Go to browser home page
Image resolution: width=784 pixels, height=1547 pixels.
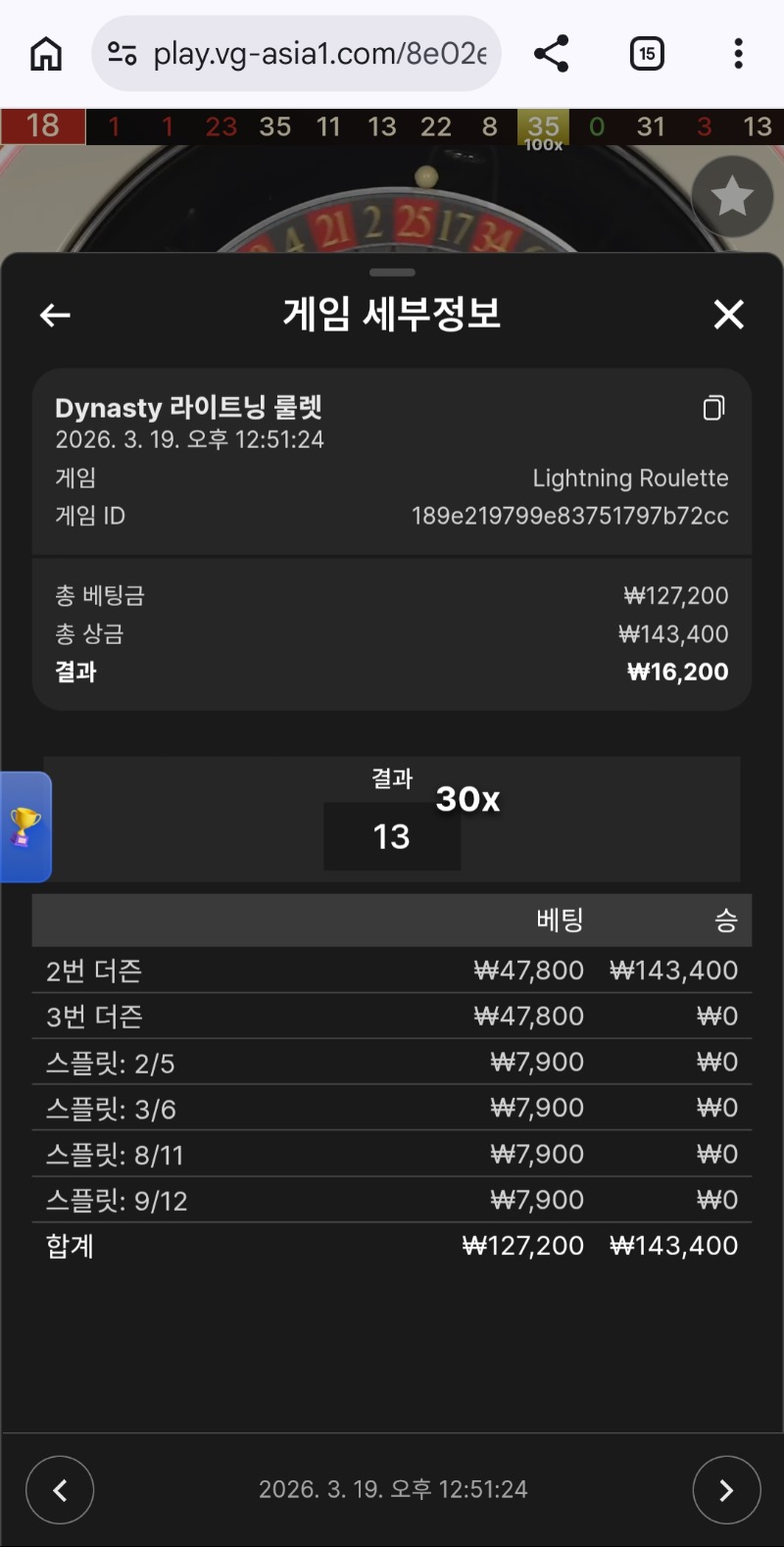click(46, 54)
